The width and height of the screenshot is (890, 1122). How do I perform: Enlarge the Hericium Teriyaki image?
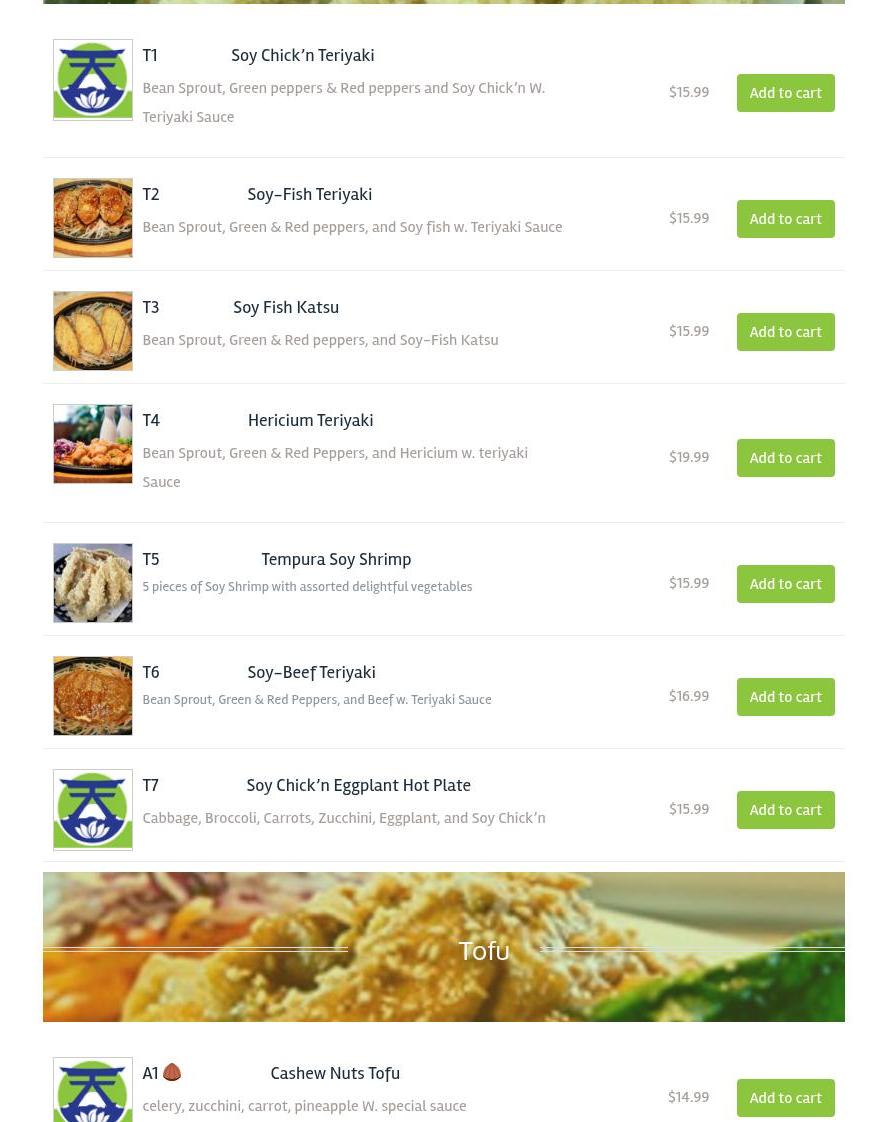pos(93,444)
